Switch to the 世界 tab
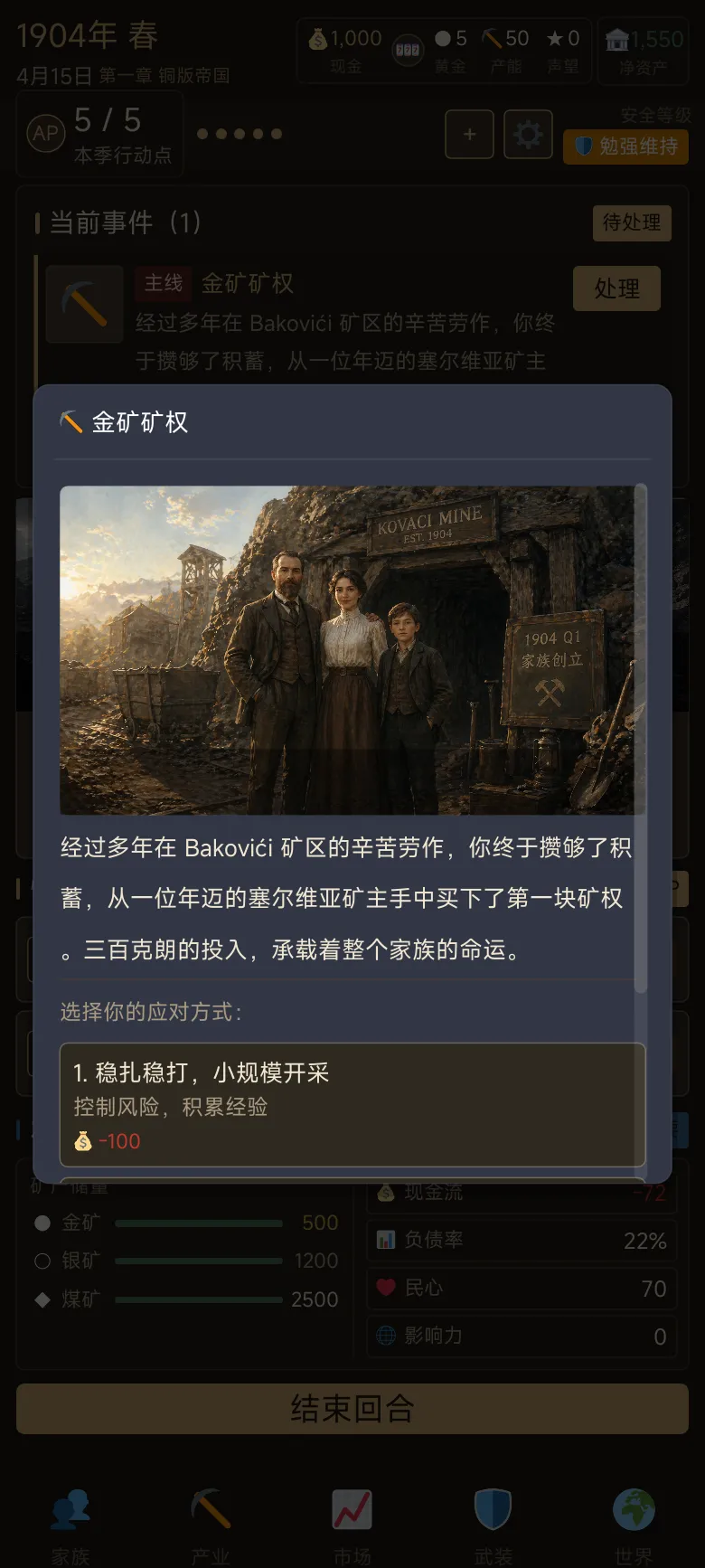This screenshot has height=1568, width=705. coord(634,1526)
